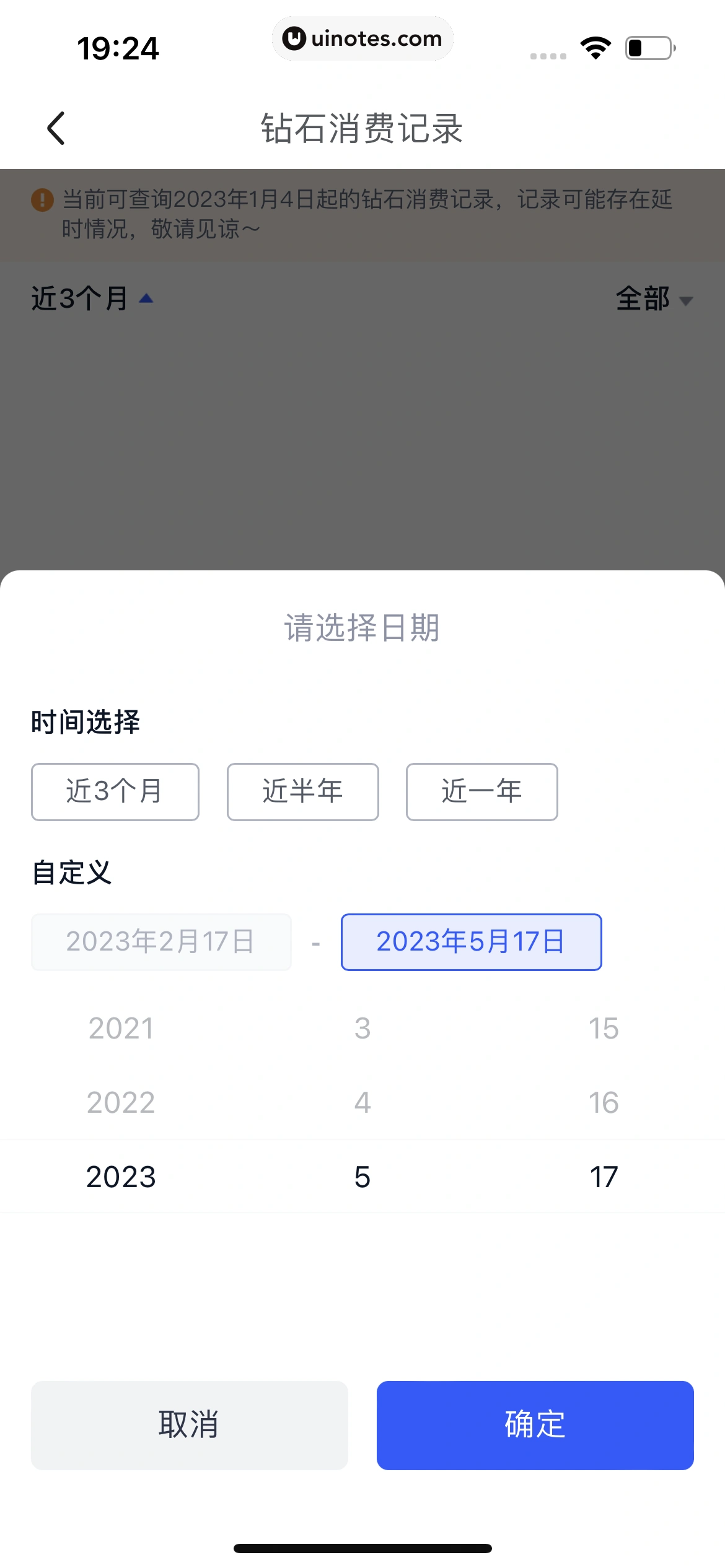
Task: Select year 2022 in the picker wheel
Action: click(120, 1102)
